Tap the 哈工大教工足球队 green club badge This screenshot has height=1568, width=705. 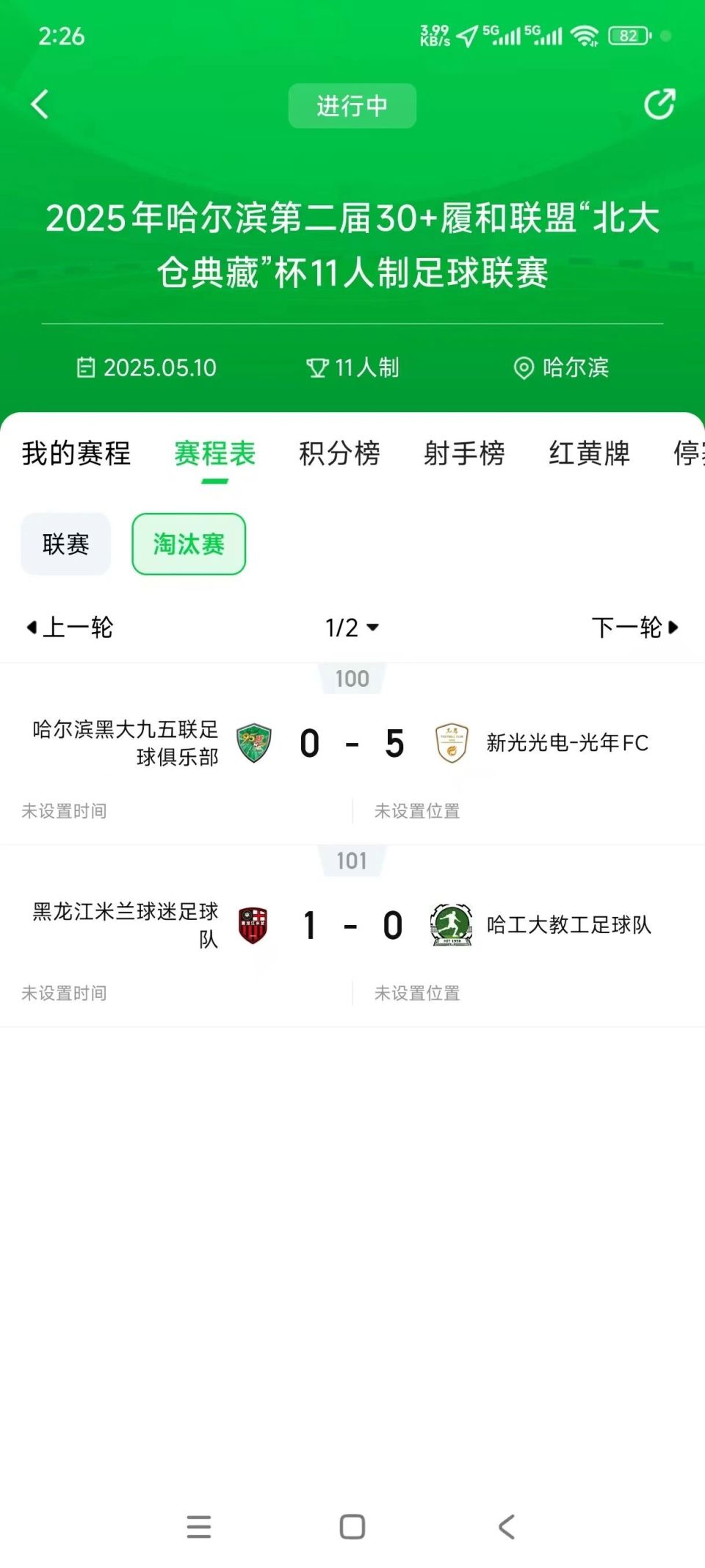pyautogui.click(x=451, y=924)
